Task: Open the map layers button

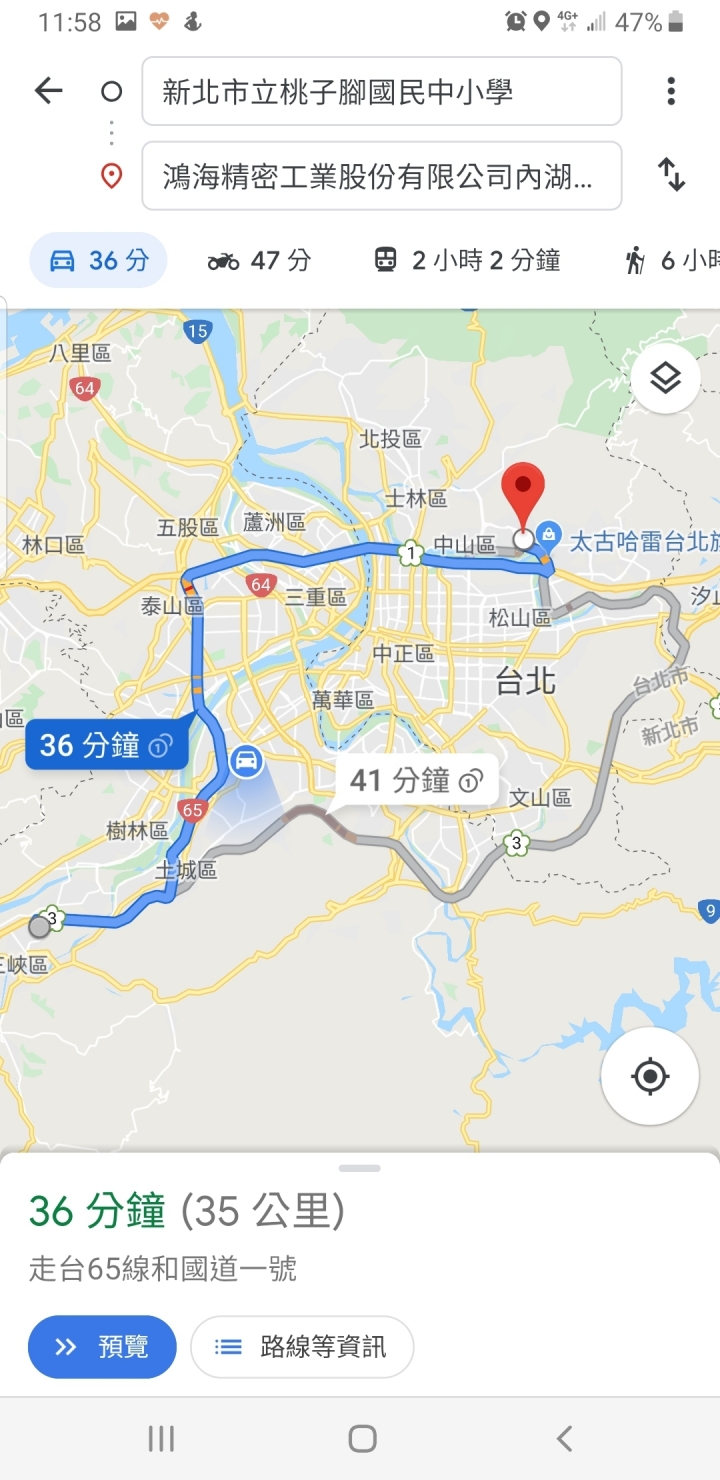Action: tap(665, 379)
